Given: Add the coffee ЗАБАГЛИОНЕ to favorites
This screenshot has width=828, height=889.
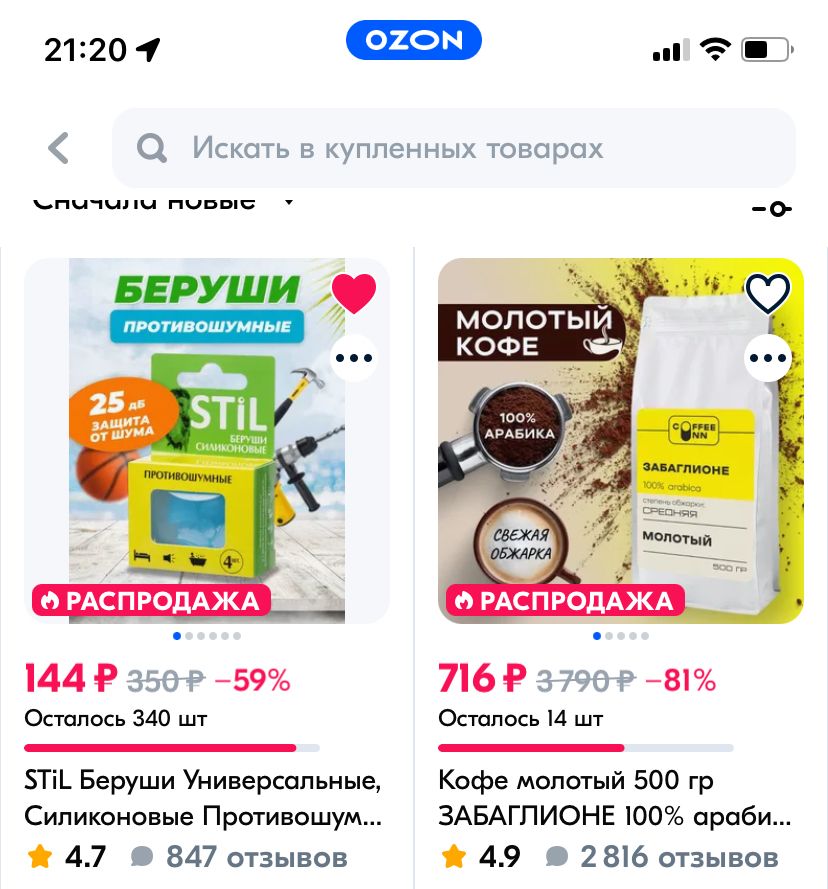Looking at the screenshot, I should pos(767,294).
